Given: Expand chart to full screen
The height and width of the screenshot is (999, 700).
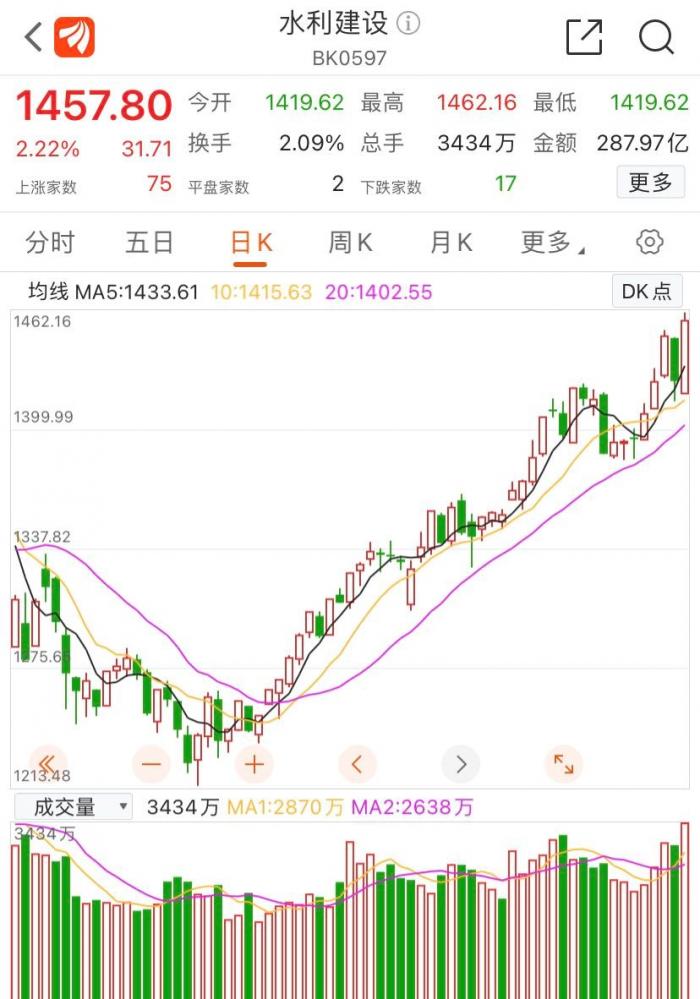Looking at the screenshot, I should coord(563,765).
